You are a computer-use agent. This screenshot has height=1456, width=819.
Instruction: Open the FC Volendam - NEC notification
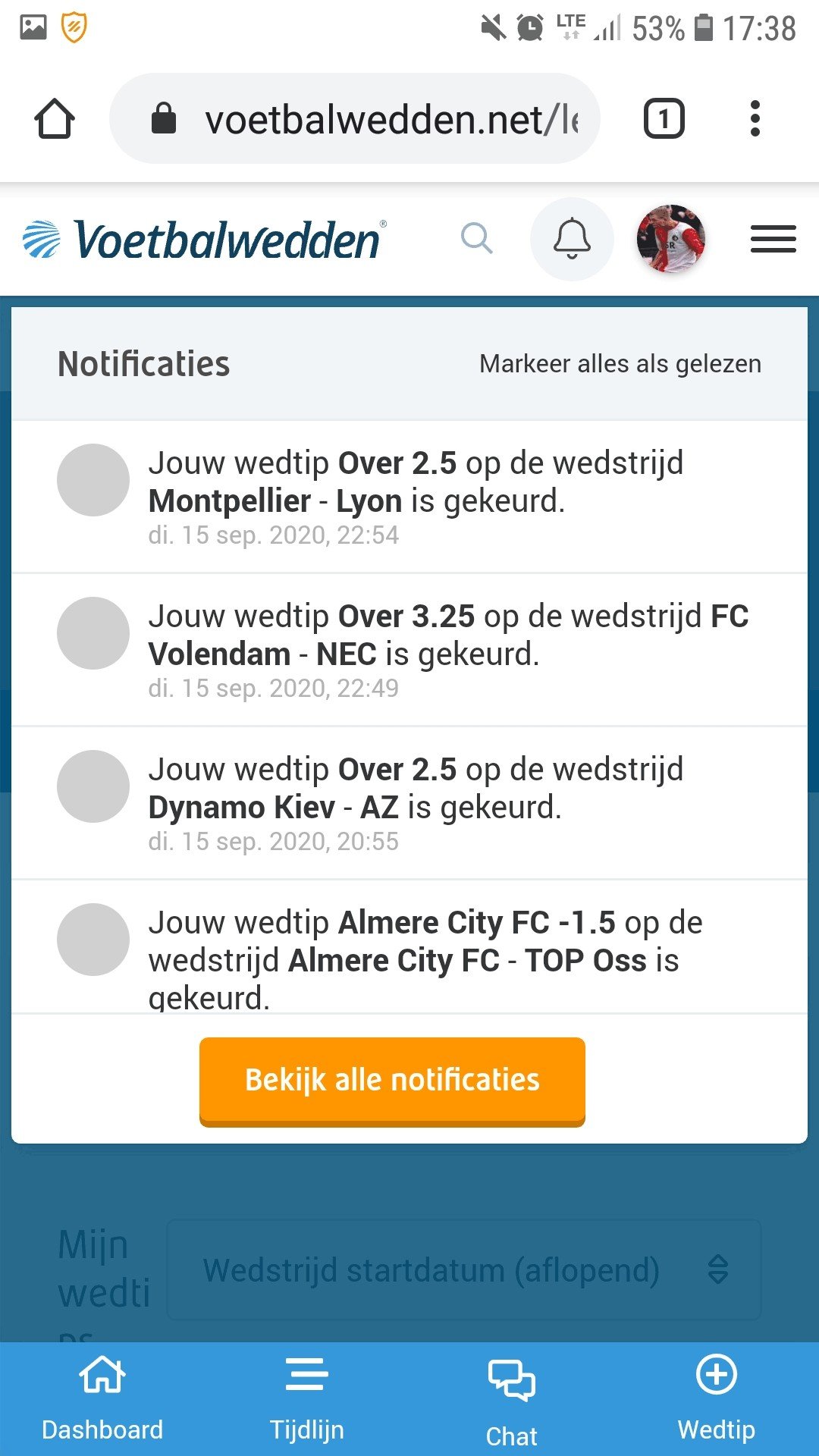[x=409, y=651]
